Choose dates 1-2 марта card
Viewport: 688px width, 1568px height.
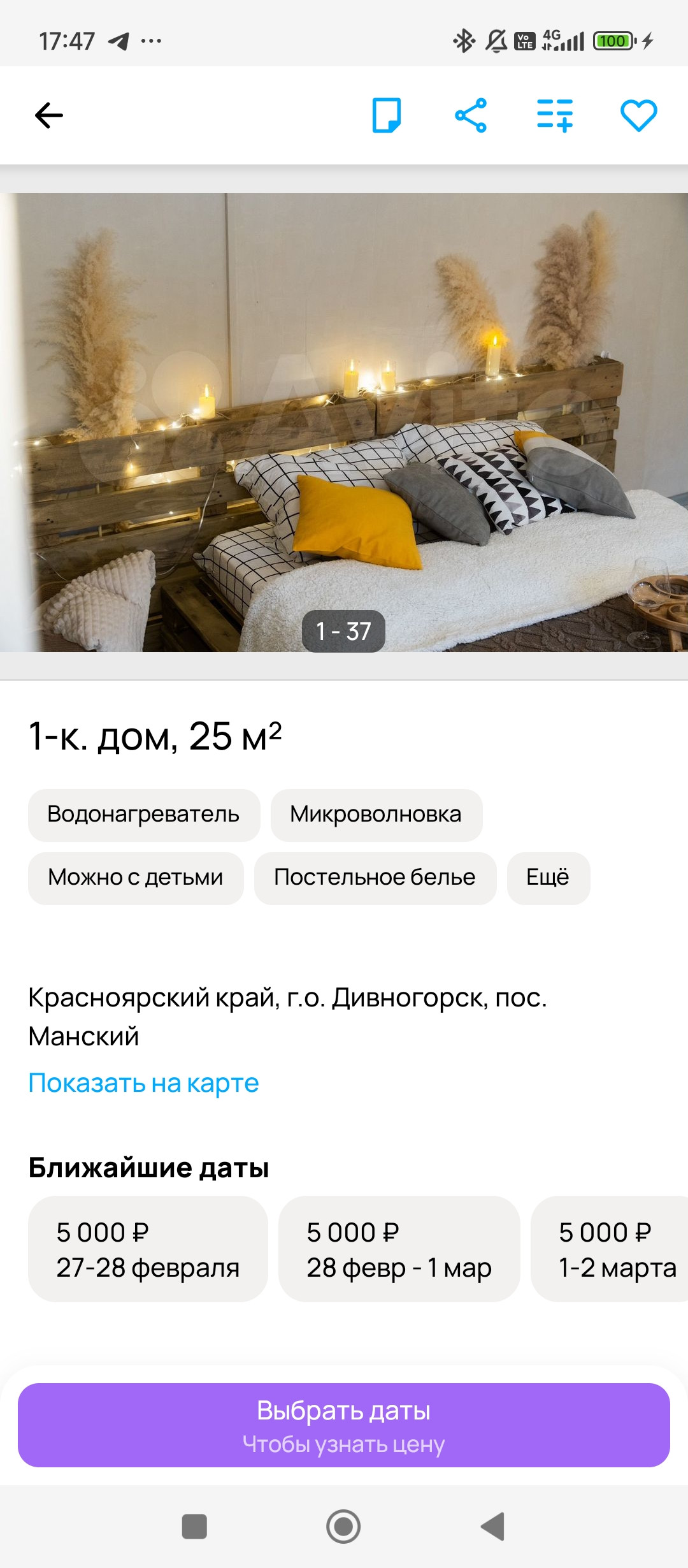point(612,1249)
